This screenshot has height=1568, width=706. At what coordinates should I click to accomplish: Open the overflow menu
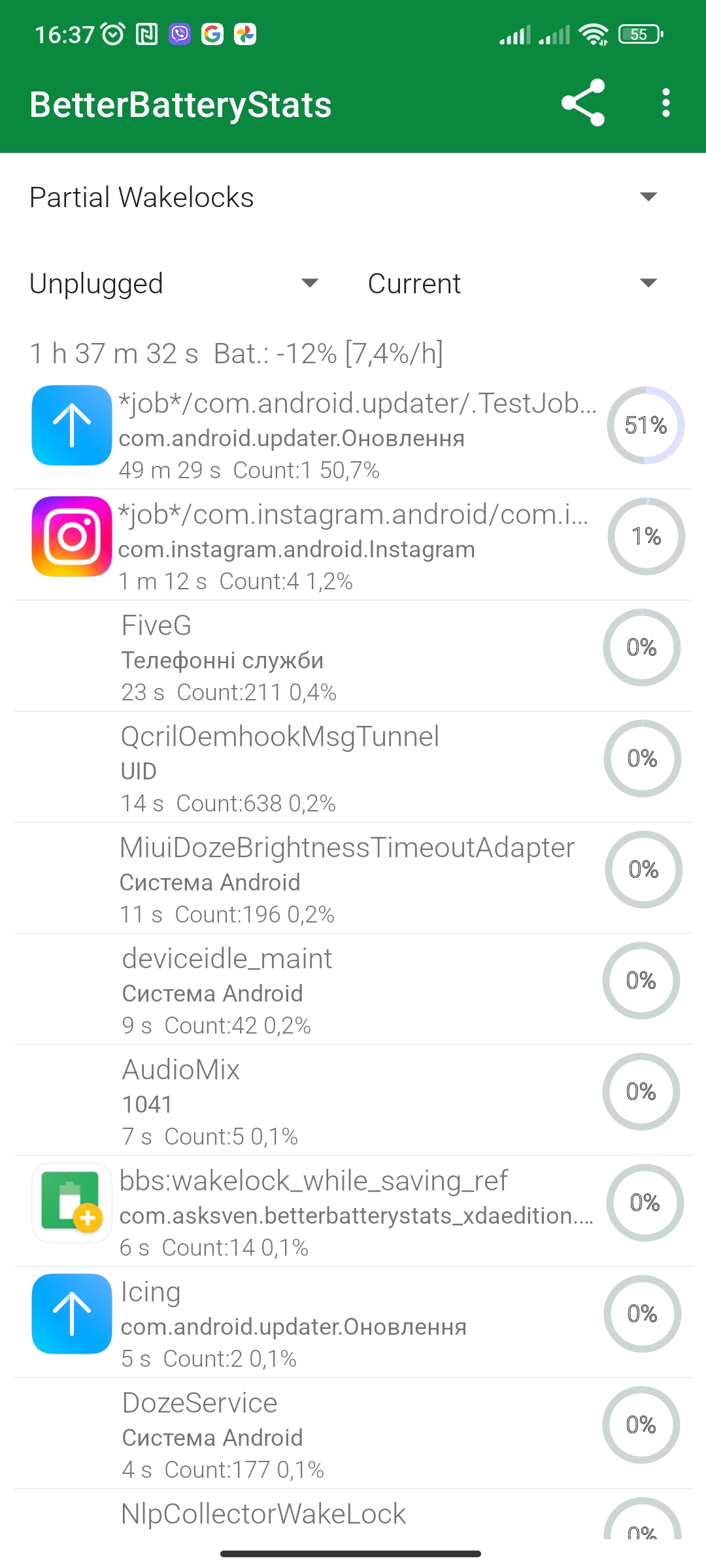[665, 103]
